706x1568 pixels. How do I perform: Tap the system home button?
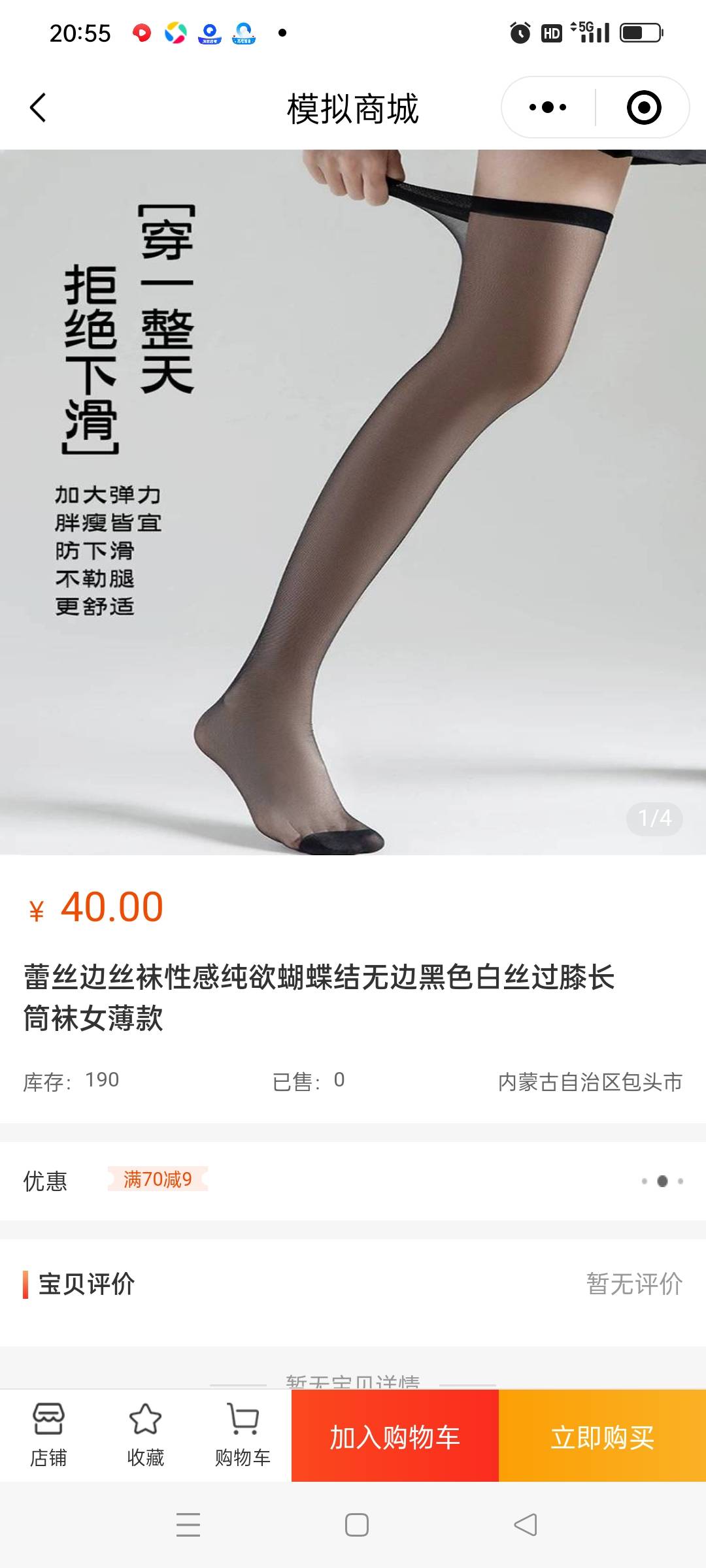356,1525
